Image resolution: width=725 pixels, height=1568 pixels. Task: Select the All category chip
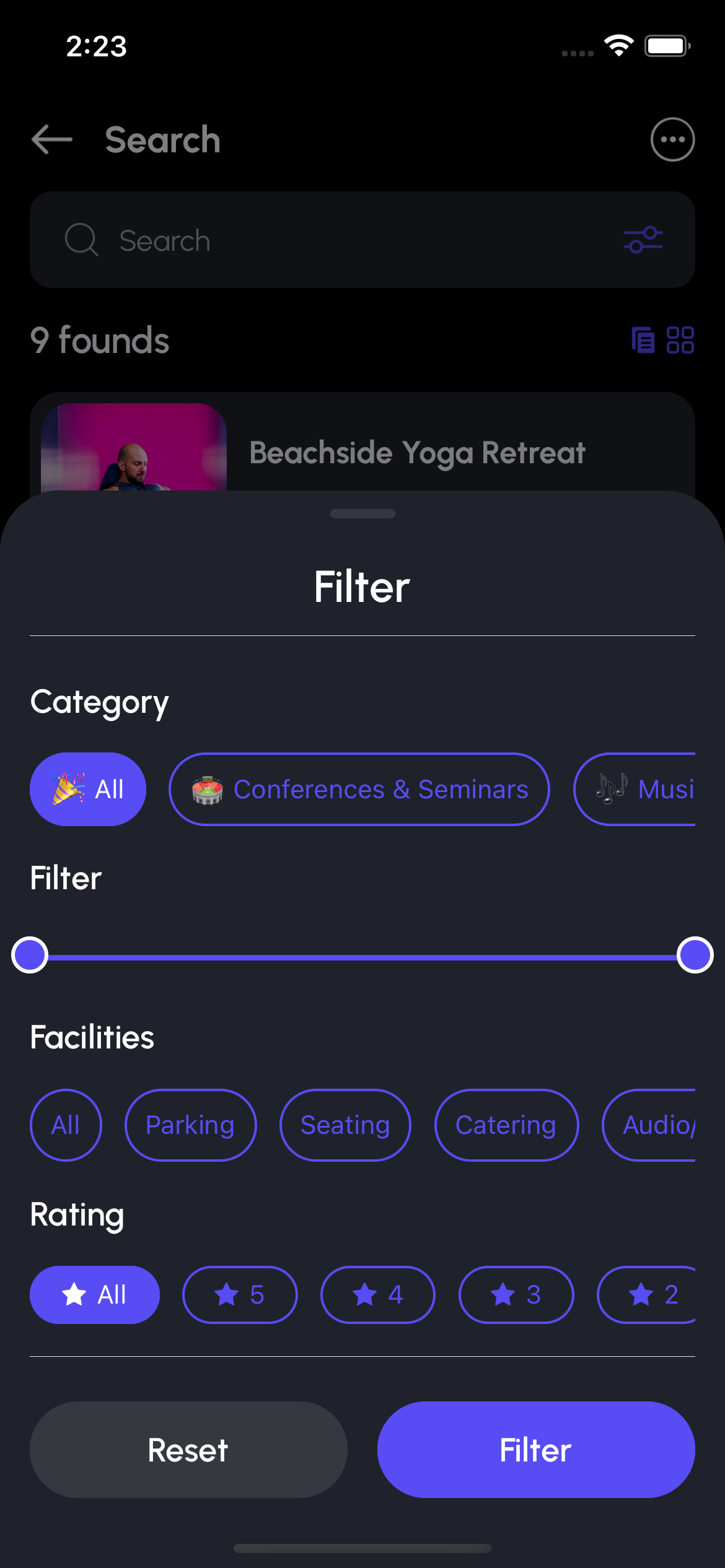click(x=87, y=789)
